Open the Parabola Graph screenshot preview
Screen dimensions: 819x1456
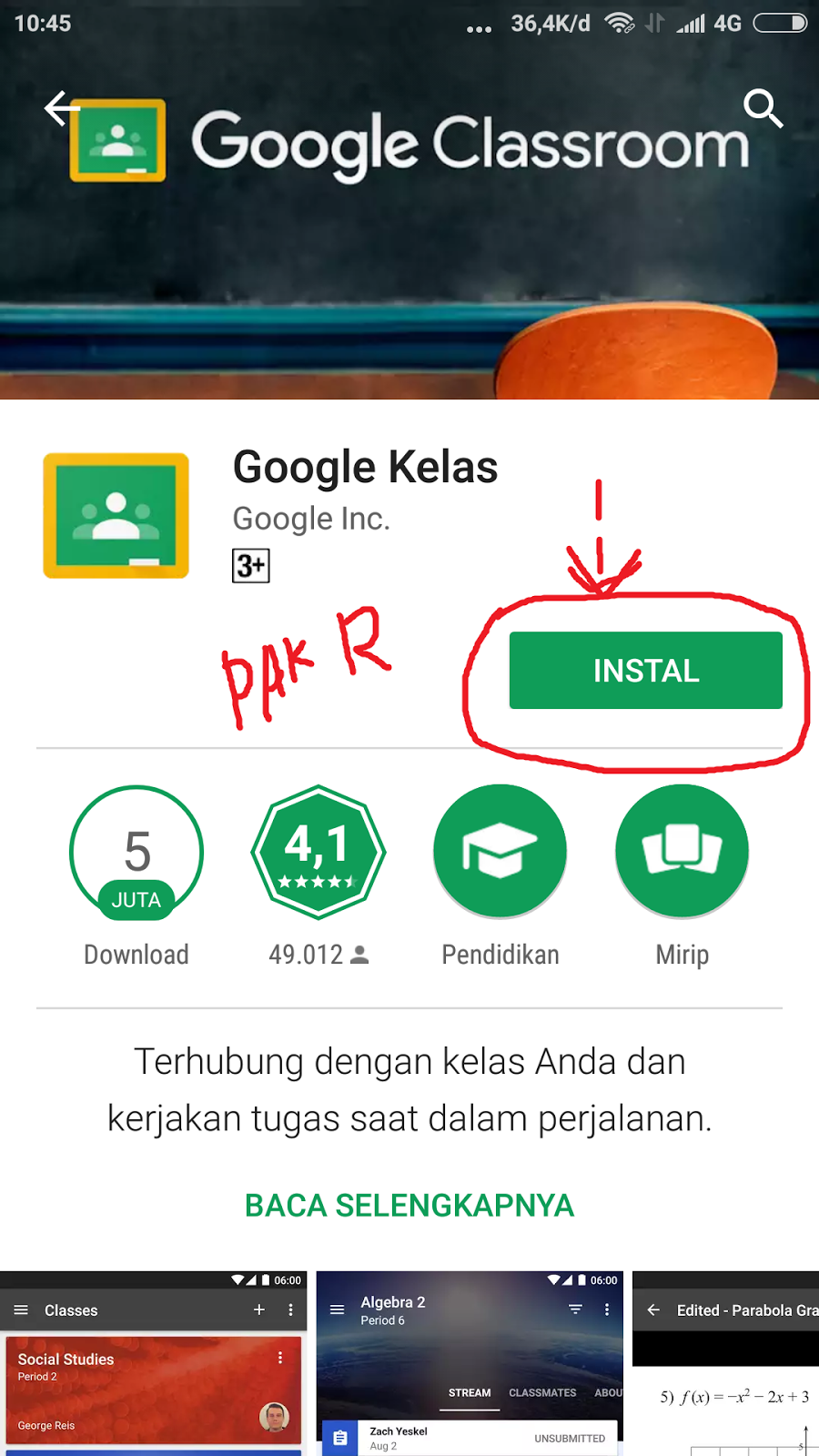pos(726,1365)
